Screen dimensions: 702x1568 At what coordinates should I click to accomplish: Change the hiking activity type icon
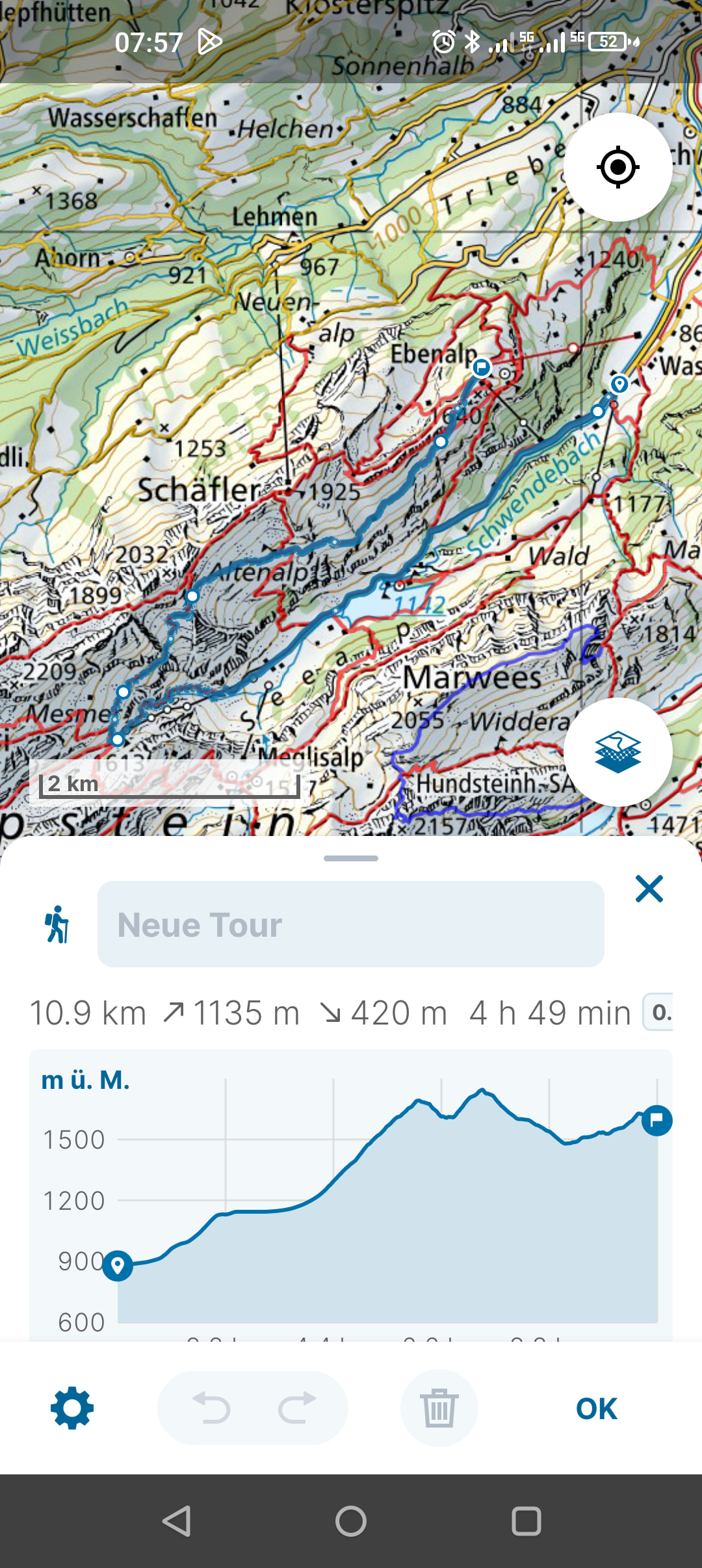point(57,924)
